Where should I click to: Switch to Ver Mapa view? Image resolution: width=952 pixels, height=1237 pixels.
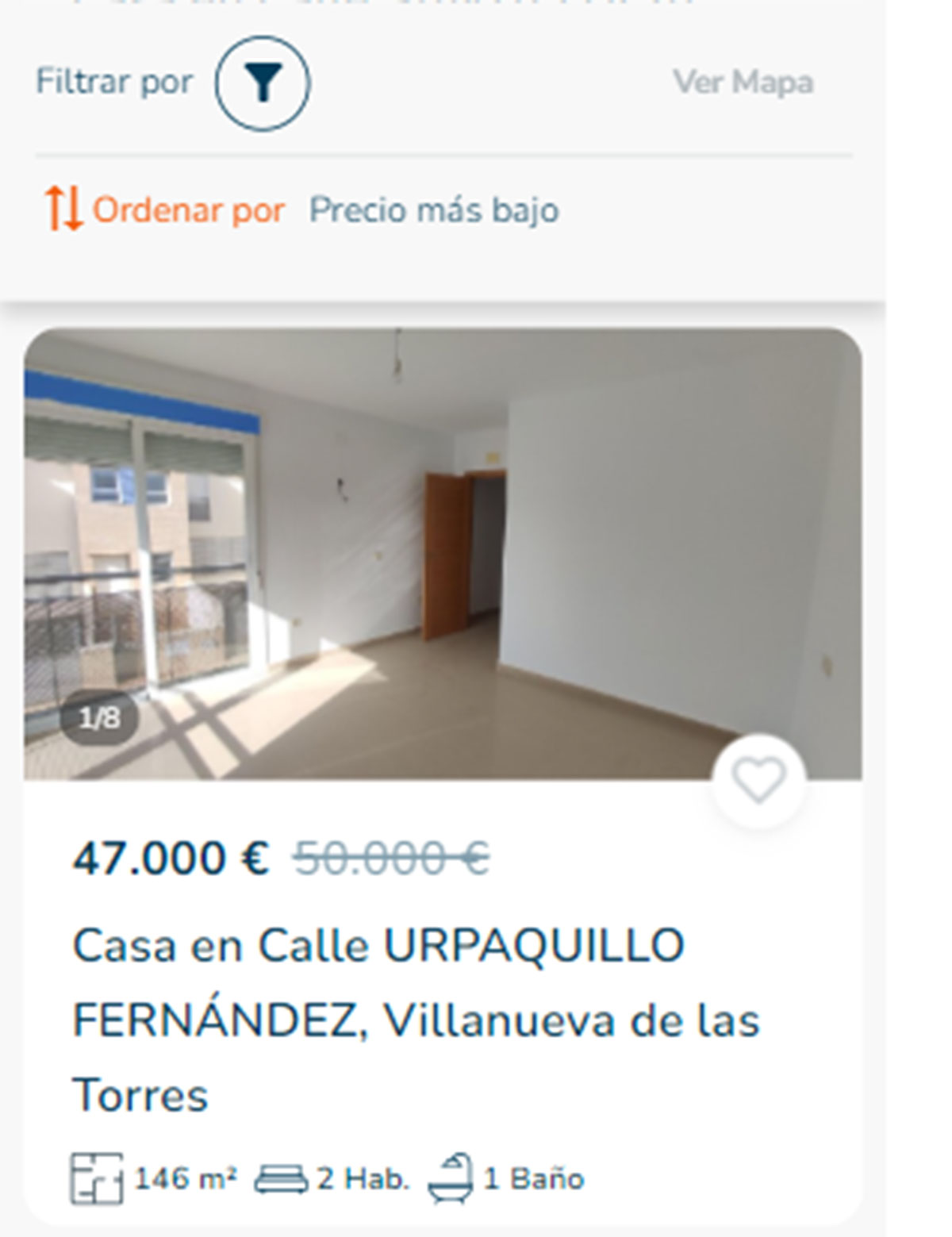[743, 83]
